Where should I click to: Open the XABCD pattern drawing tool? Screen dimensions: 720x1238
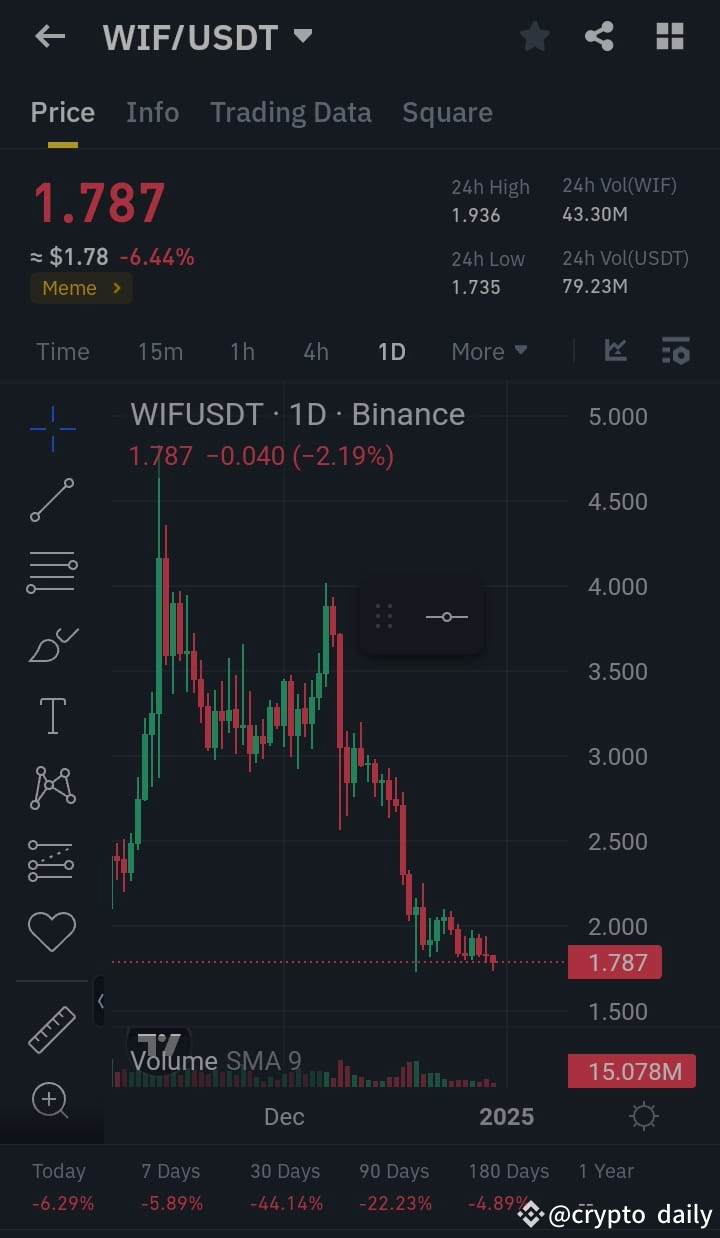(51, 788)
